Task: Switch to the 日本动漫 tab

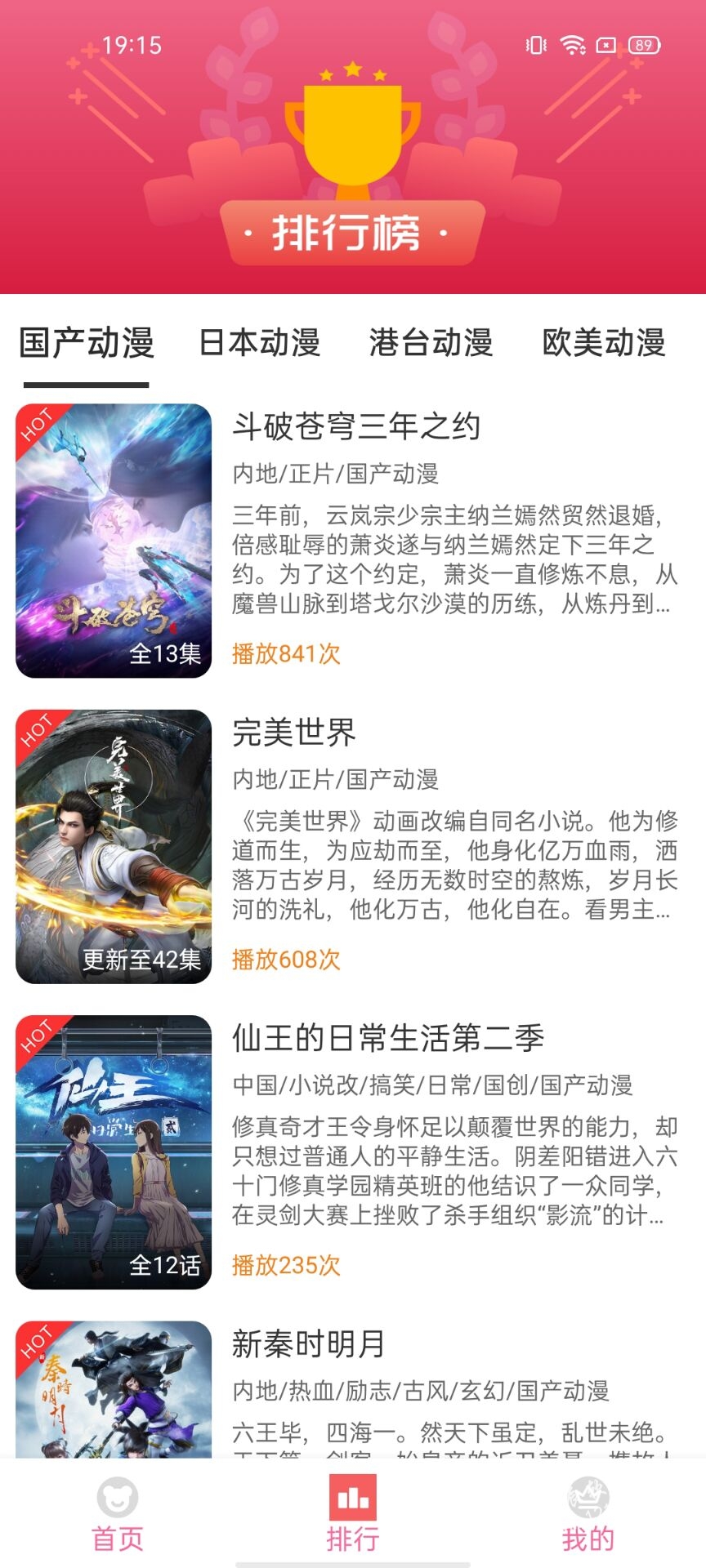Action: coord(259,342)
